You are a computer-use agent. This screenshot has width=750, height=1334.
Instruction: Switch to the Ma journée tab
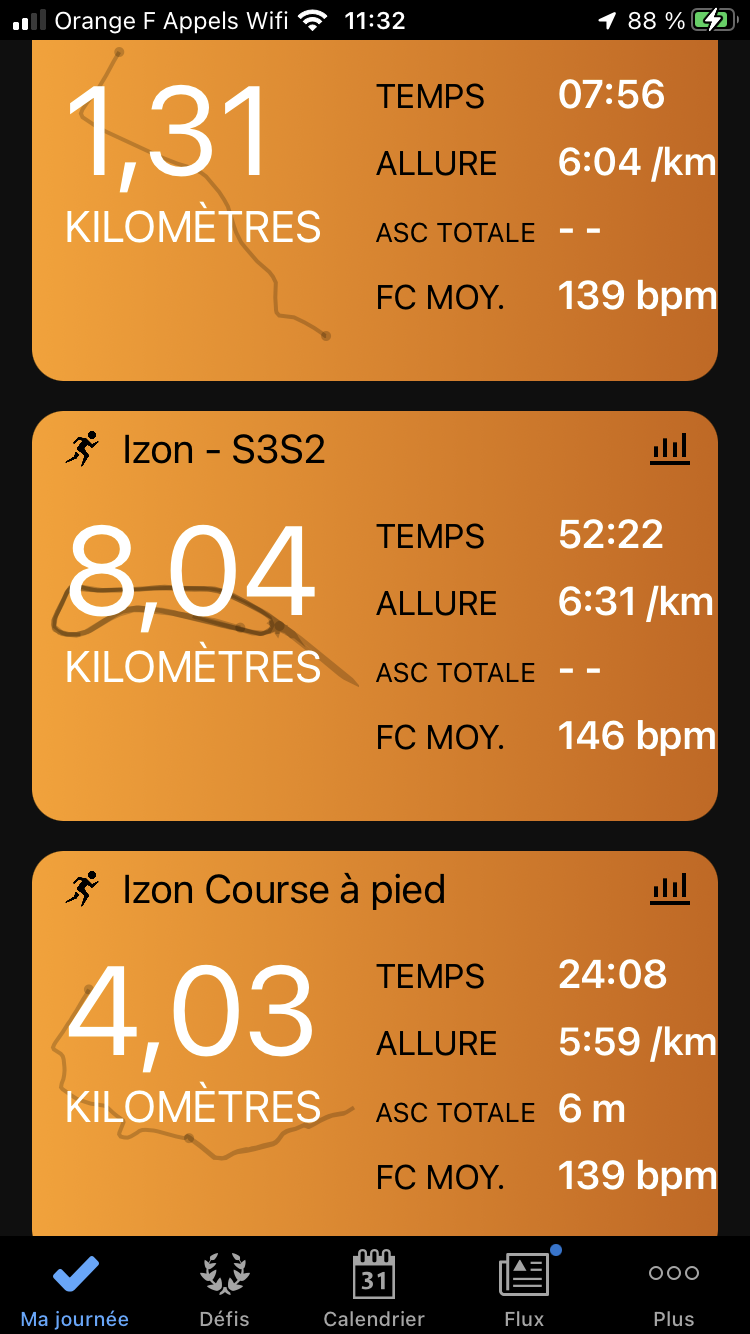[x=75, y=1290]
